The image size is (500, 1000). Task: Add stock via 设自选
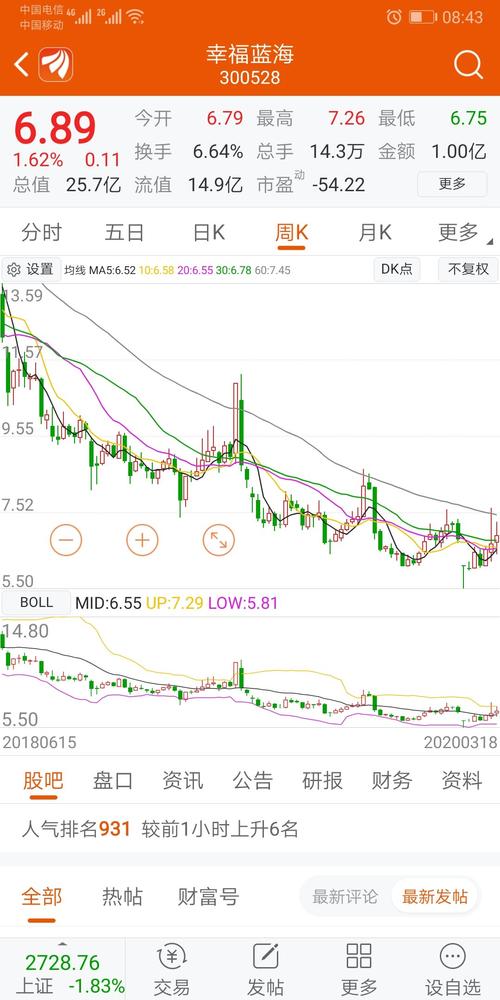(453, 969)
